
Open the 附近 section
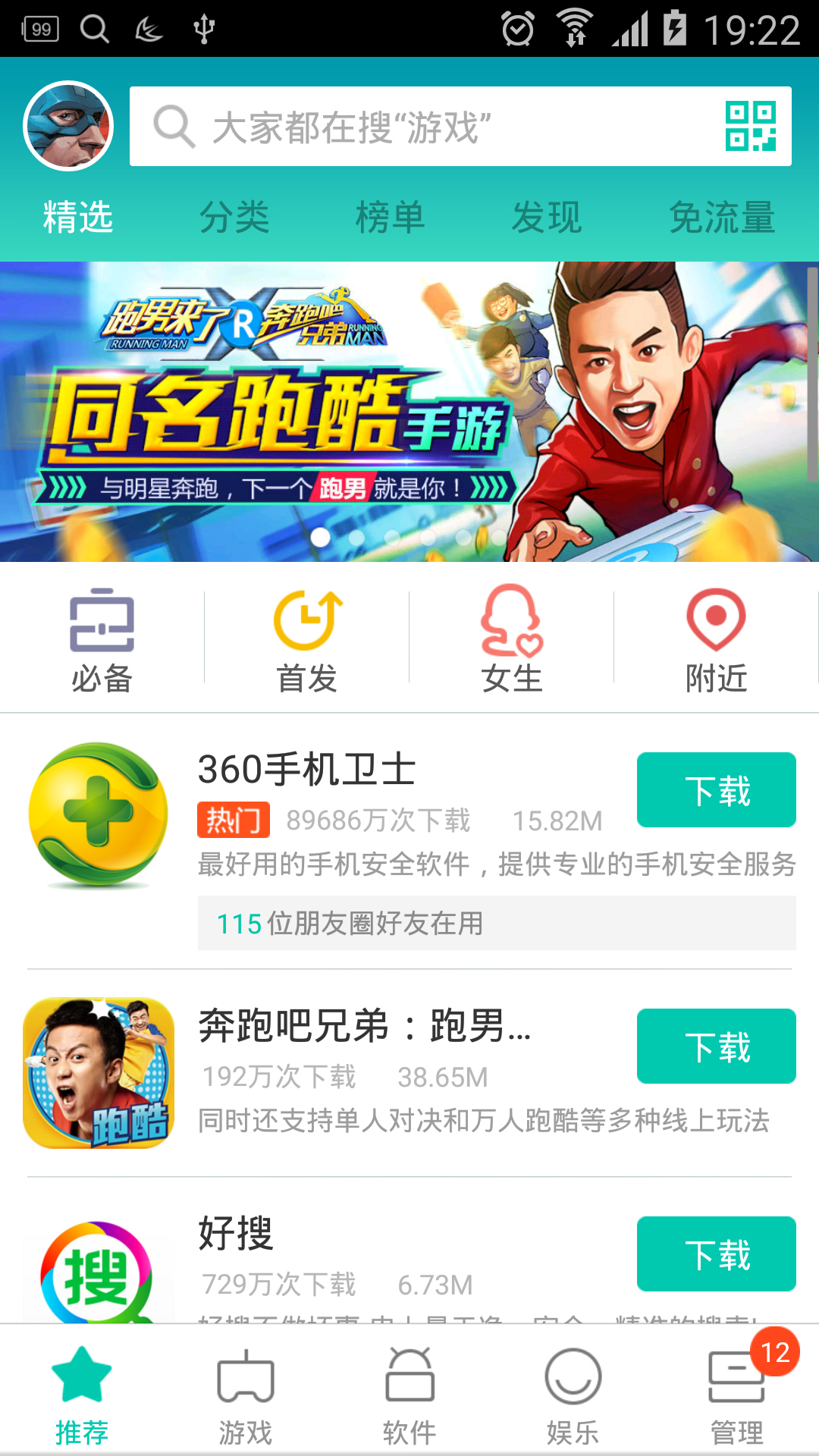click(x=716, y=641)
